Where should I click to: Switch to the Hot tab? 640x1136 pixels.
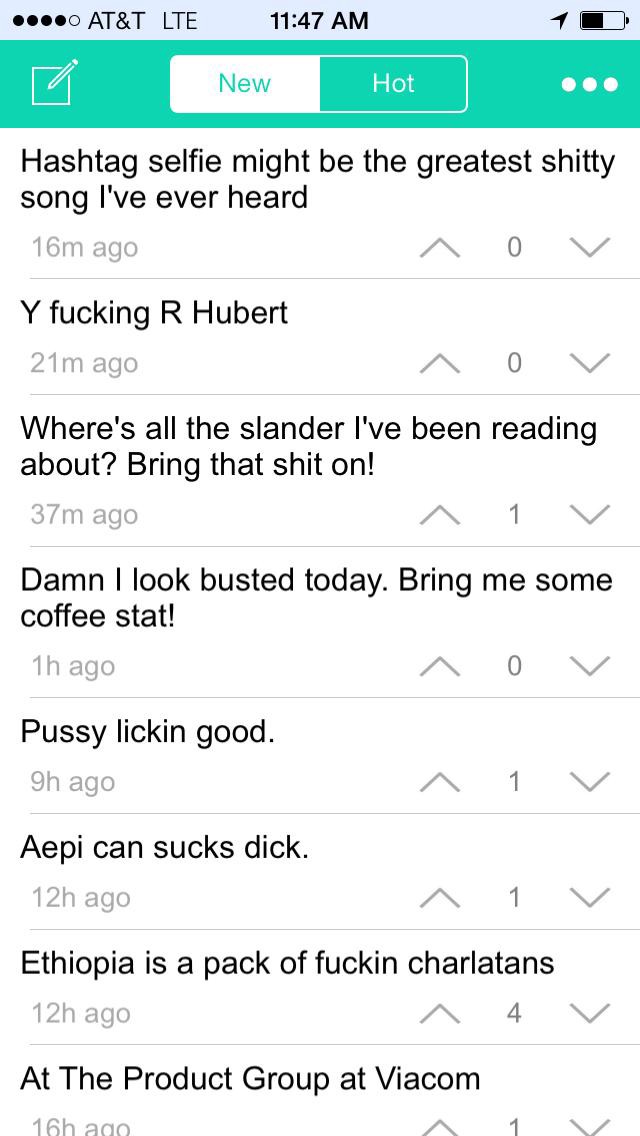click(x=393, y=83)
